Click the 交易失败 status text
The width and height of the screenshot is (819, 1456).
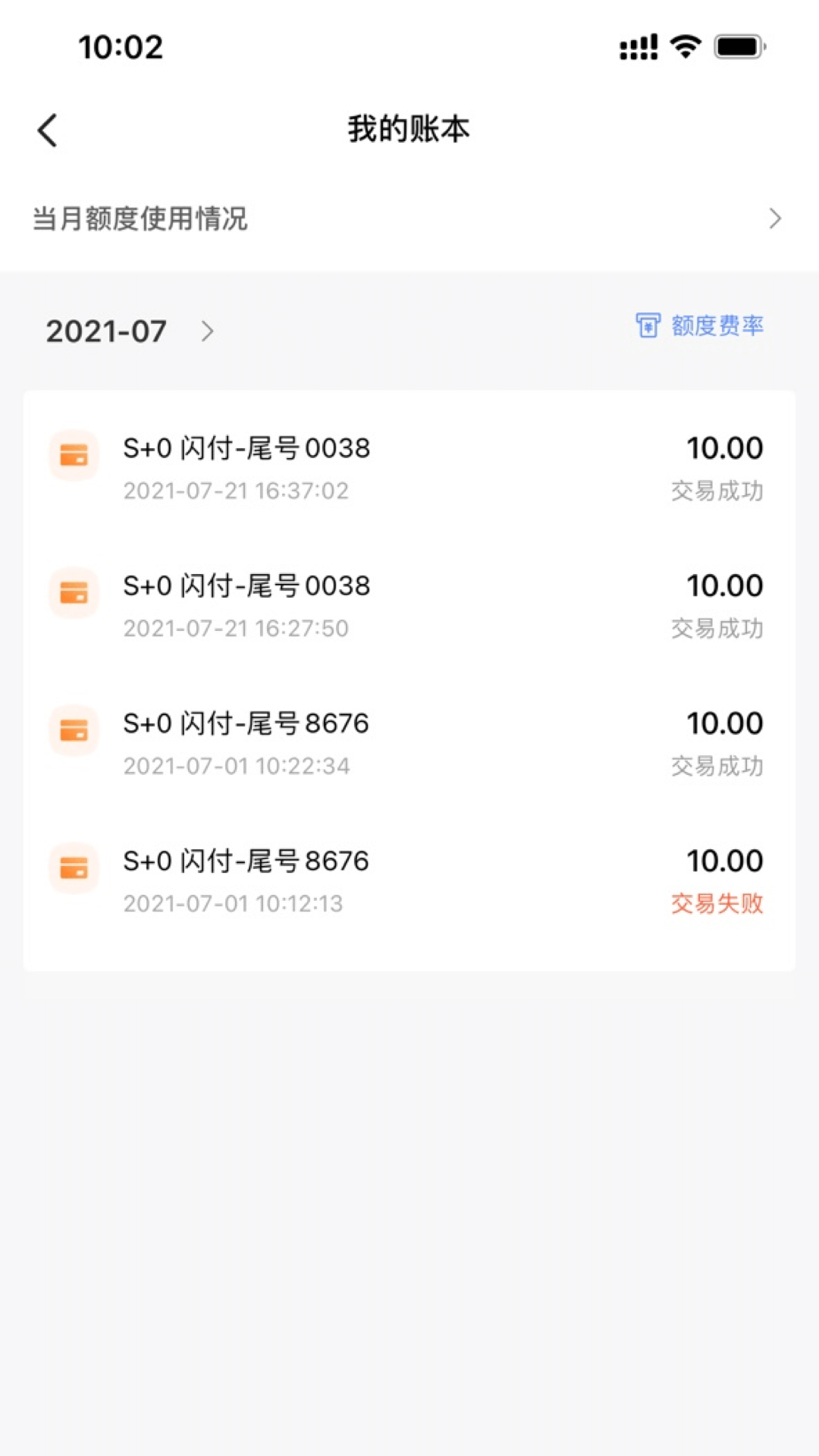click(x=717, y=905)
